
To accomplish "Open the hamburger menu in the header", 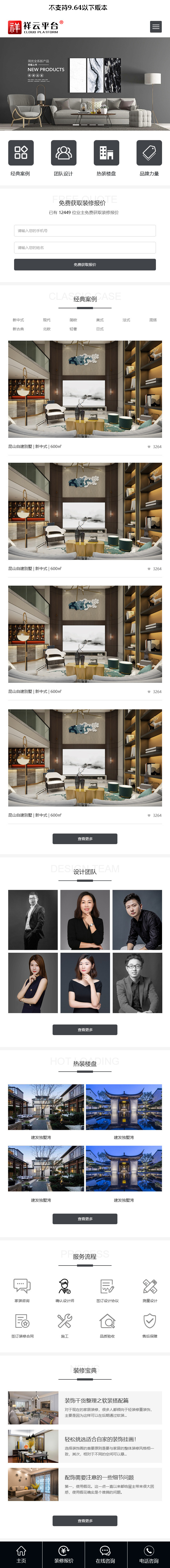I will (x=156, y=27).
